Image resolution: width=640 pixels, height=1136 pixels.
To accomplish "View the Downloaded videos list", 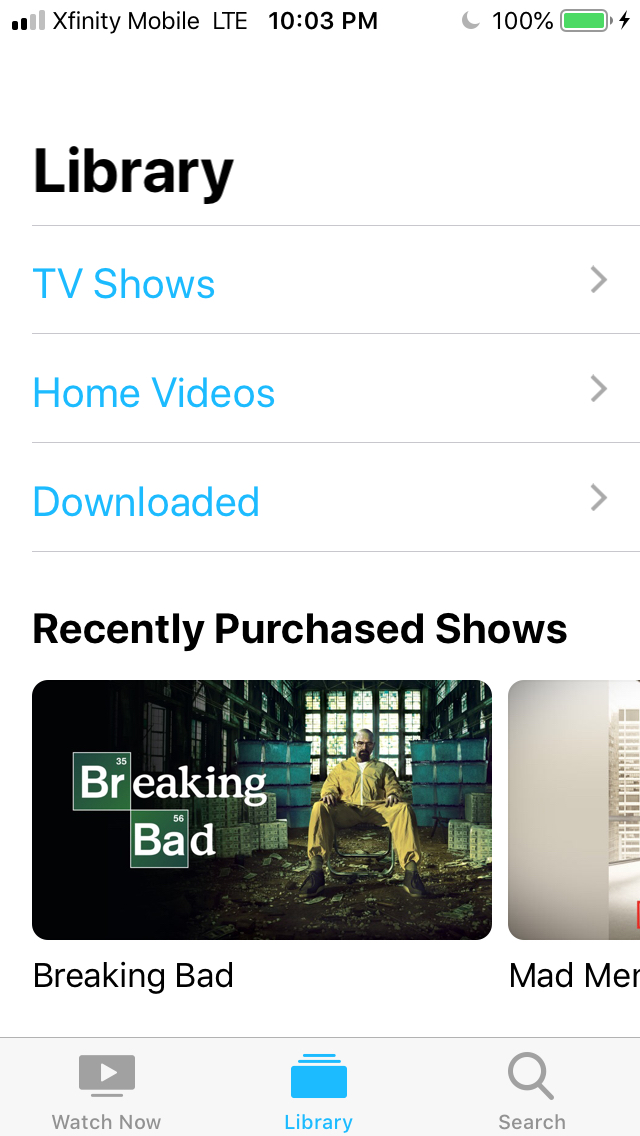I will click(x=320, y=499).
